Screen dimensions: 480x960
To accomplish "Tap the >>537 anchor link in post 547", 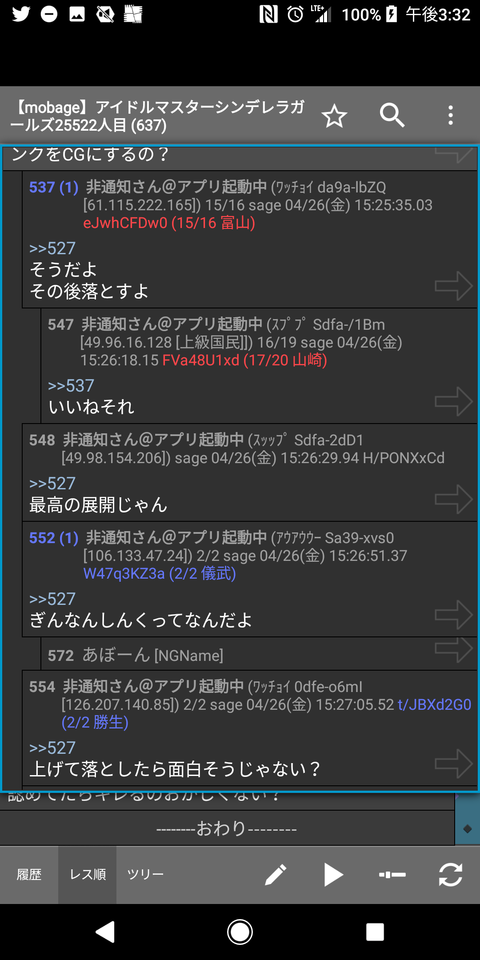I will click(x=71, y=386).
